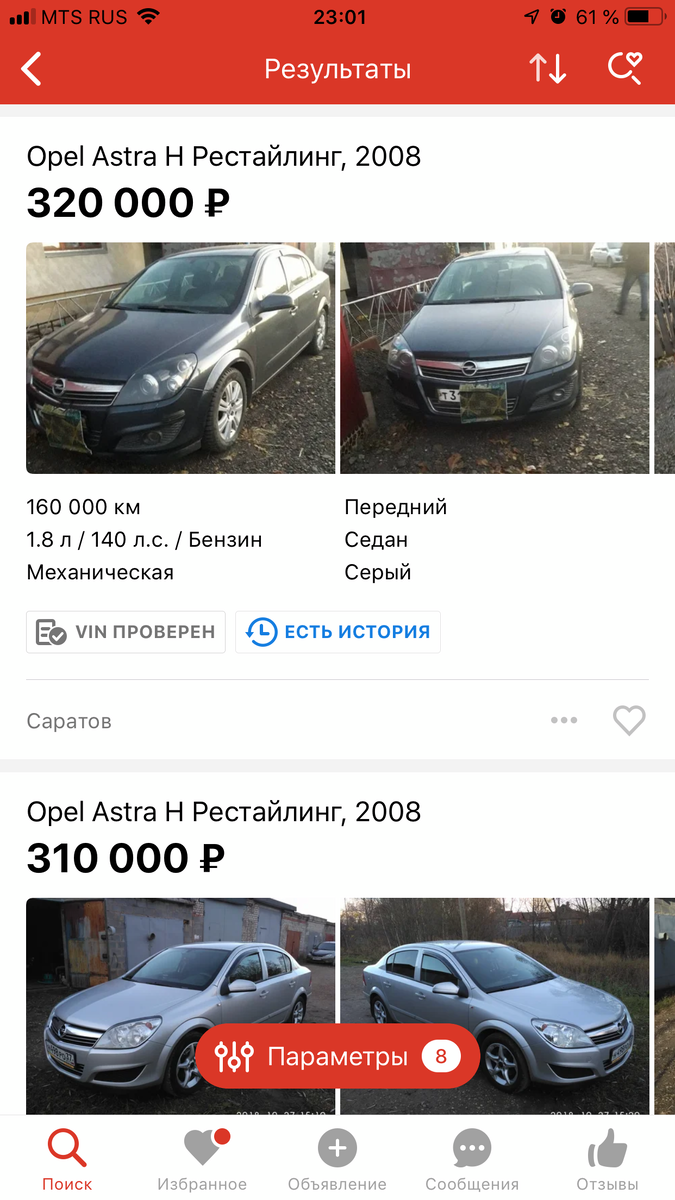The height and width of the screenshot is (1200, 675).
Task: Open more options for the Саратов listing
Action: click(564, 720)
